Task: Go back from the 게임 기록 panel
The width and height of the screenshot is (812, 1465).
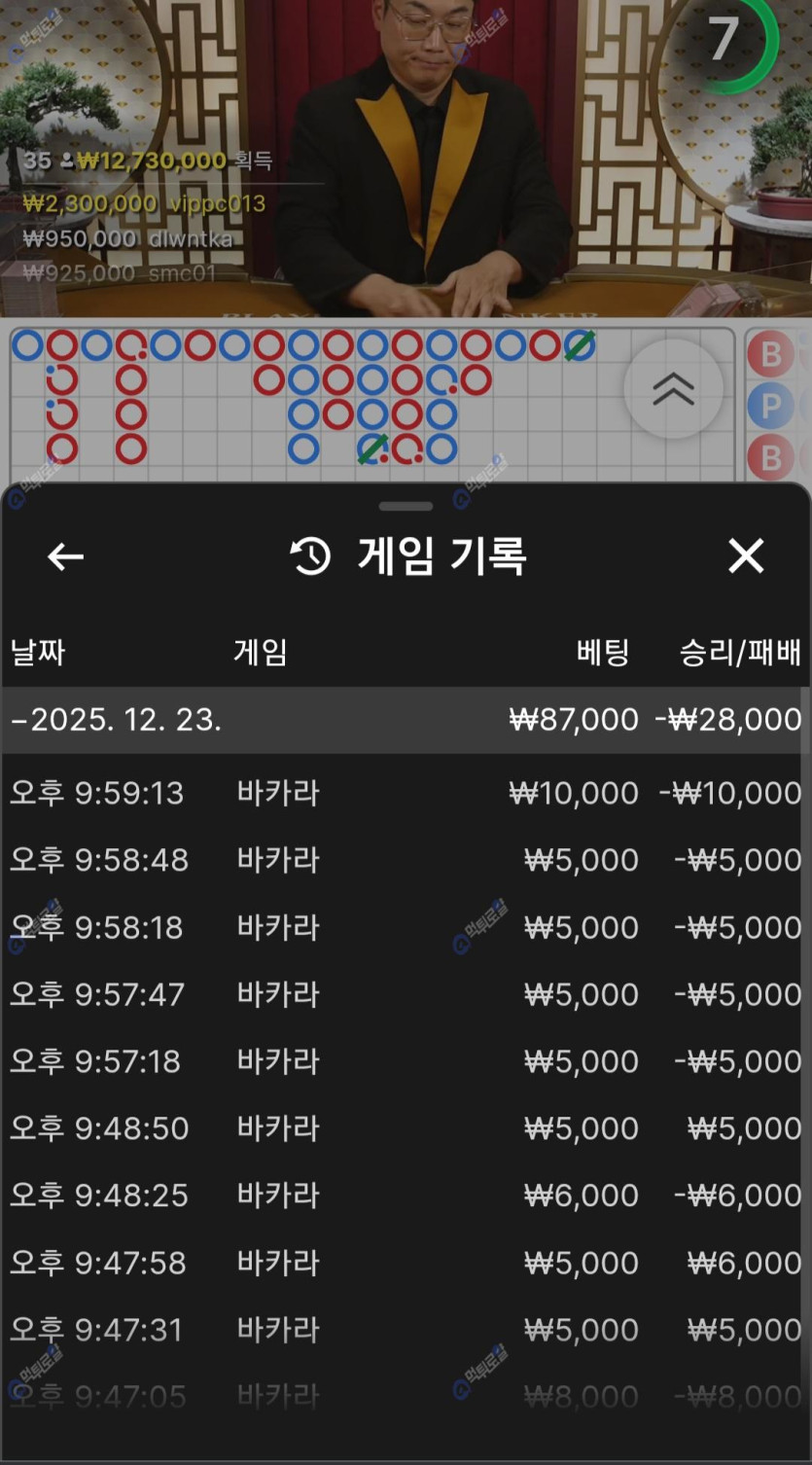Action: click(x=65, y=556)
